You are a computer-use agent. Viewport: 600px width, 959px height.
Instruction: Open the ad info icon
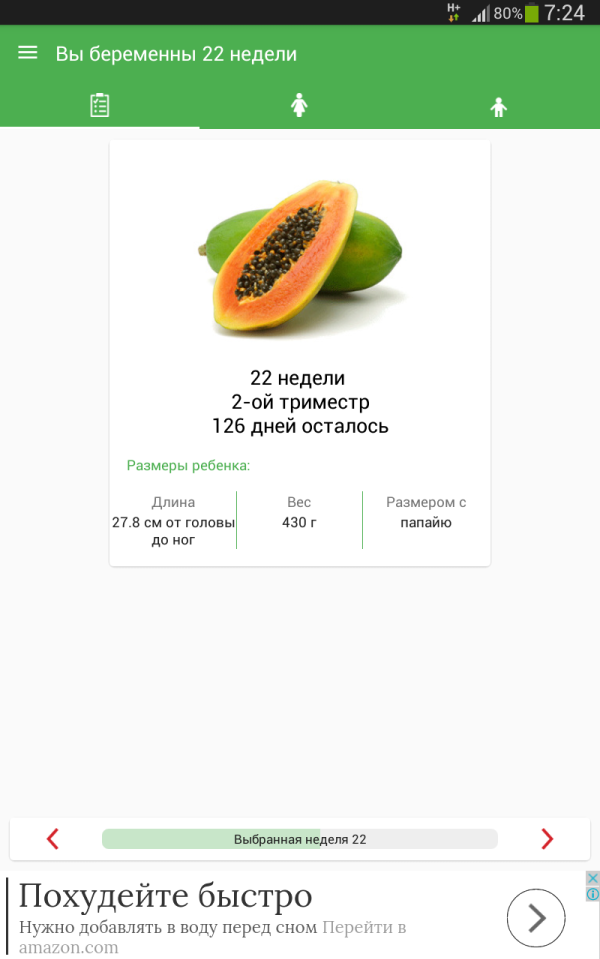point(592,893)
